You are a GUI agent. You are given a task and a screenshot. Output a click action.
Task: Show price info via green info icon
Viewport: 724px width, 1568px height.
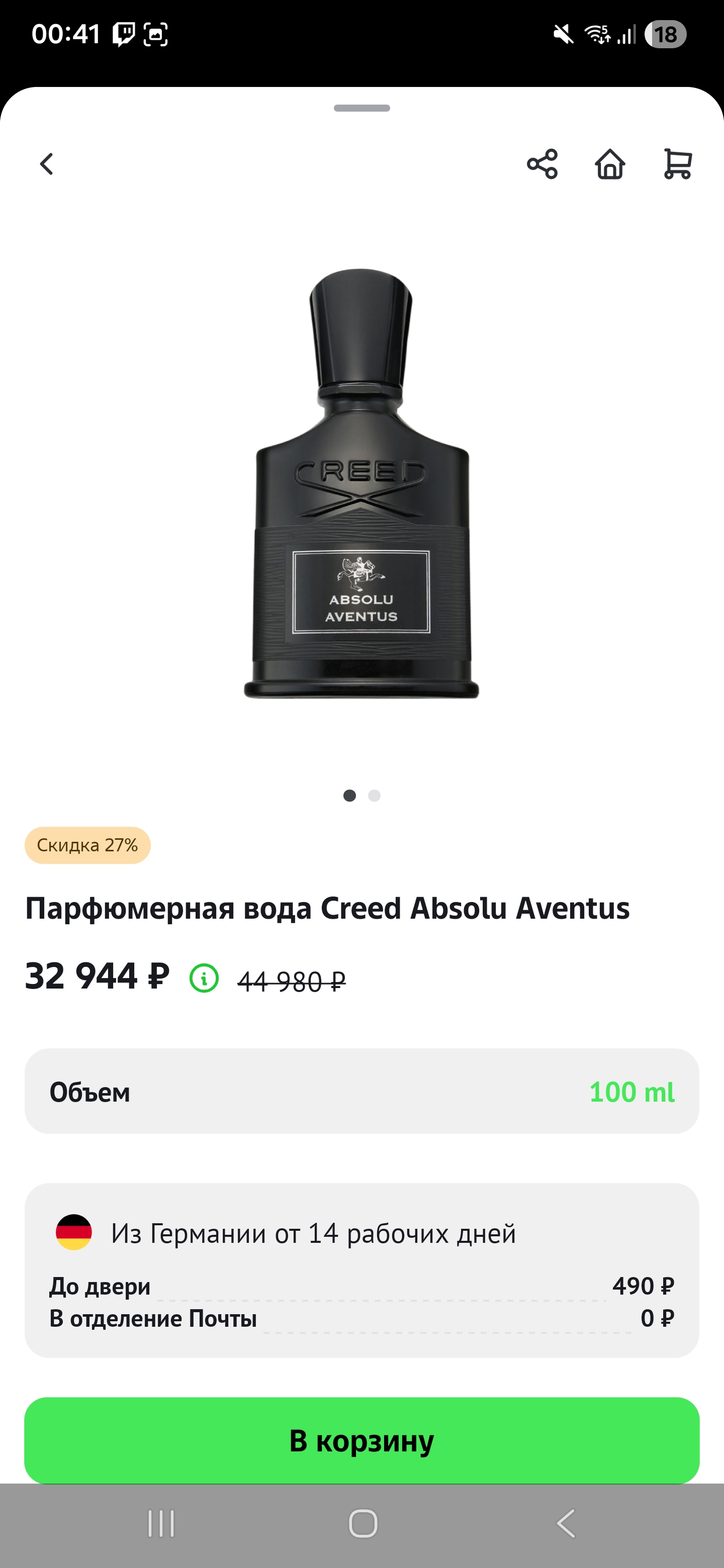(204, 979)
